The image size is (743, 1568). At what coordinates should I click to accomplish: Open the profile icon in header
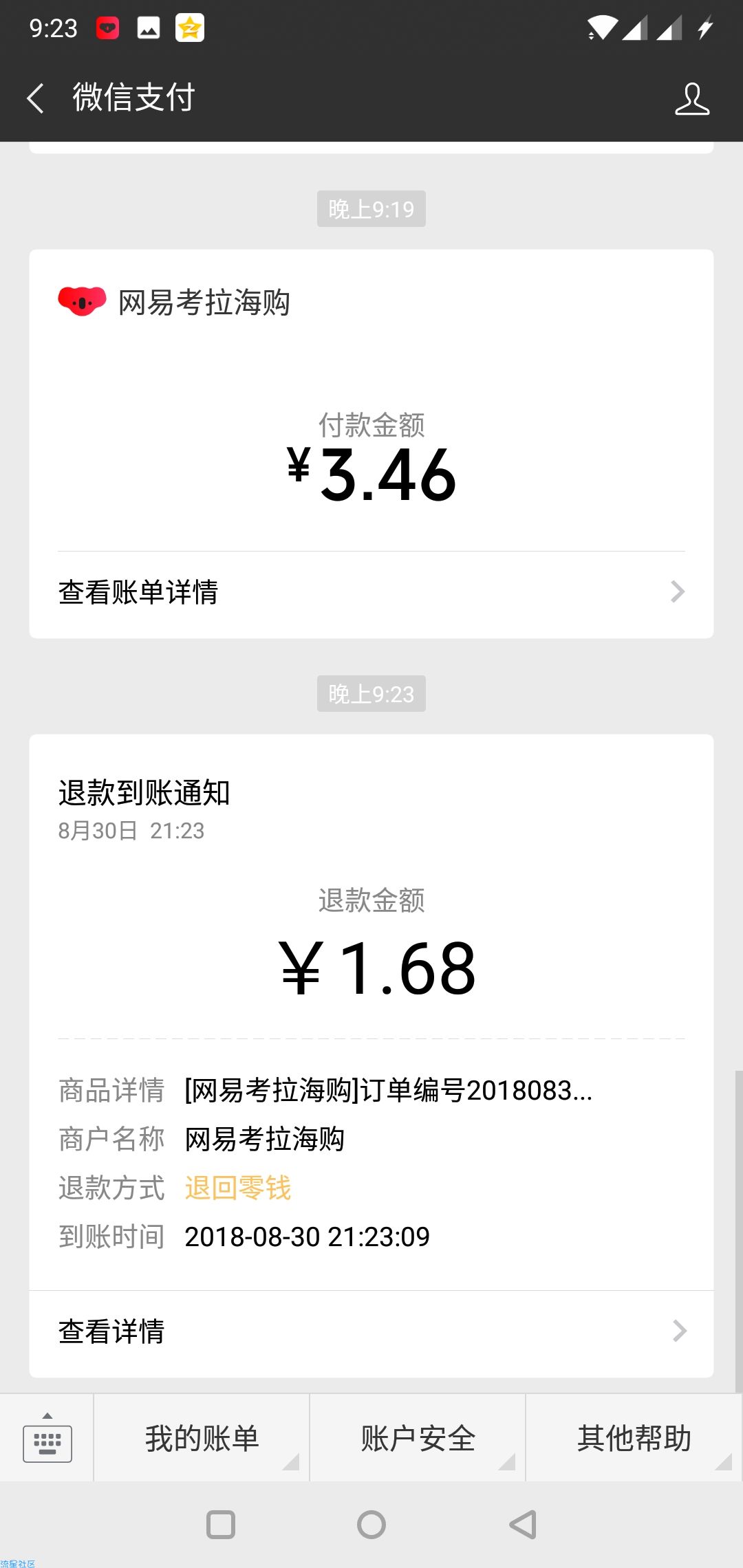(x=691, y=98)
